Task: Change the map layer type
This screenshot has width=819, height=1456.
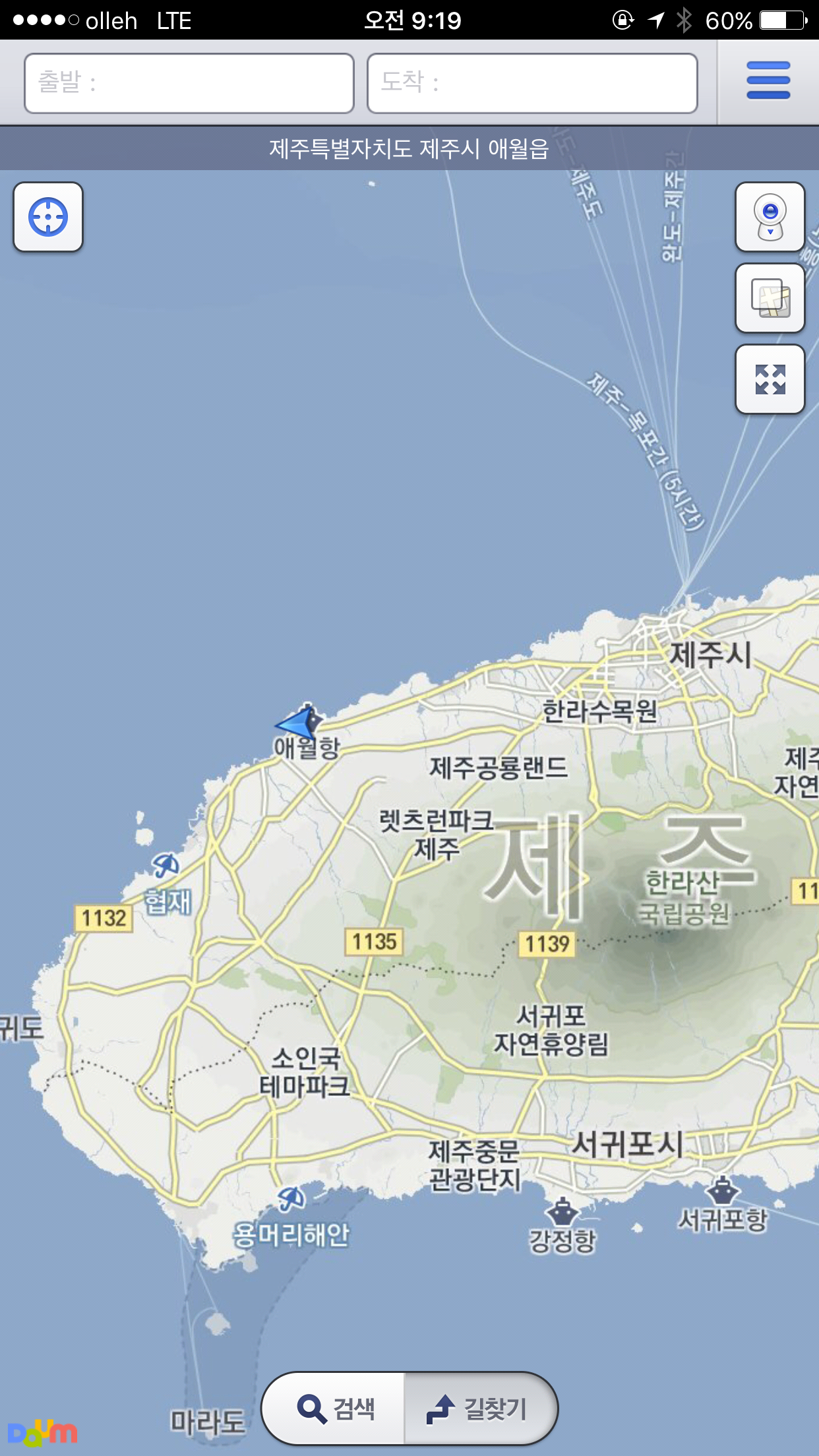Action: [x=770, y=298]
